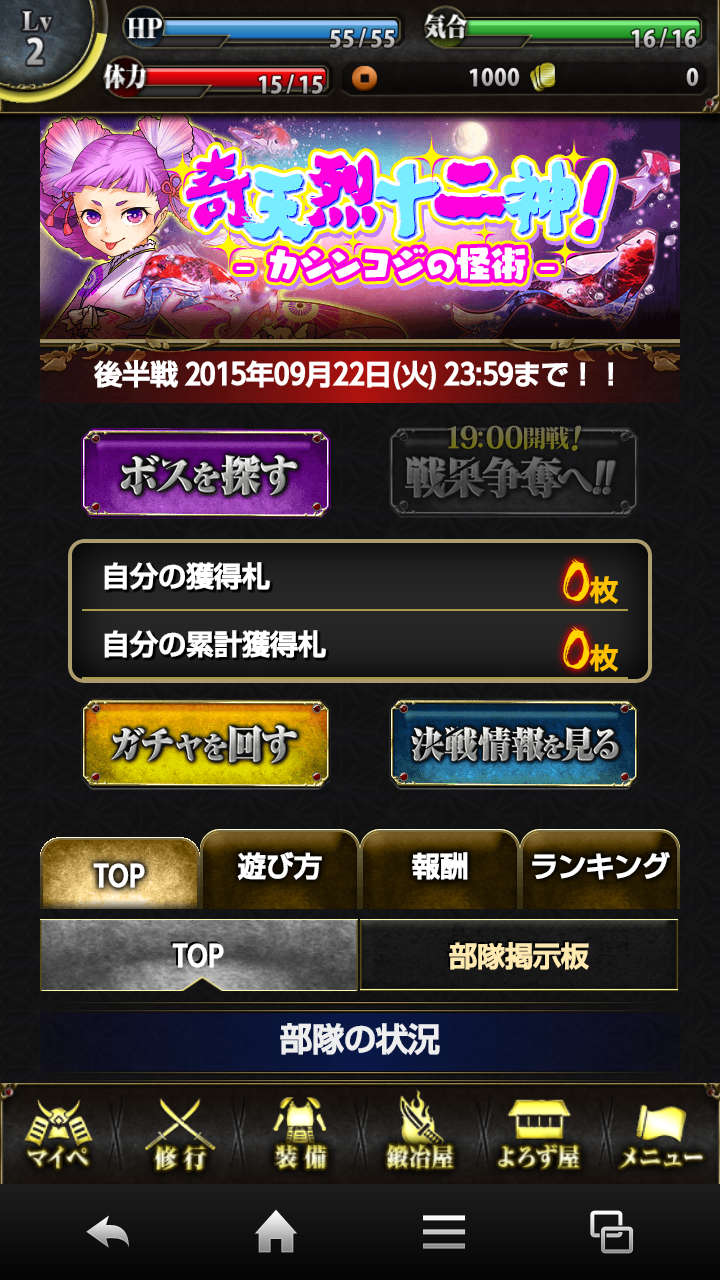View battle info via 決戦情報を見る
This screenshot has height=1280, width=720.
coord(514,744)
